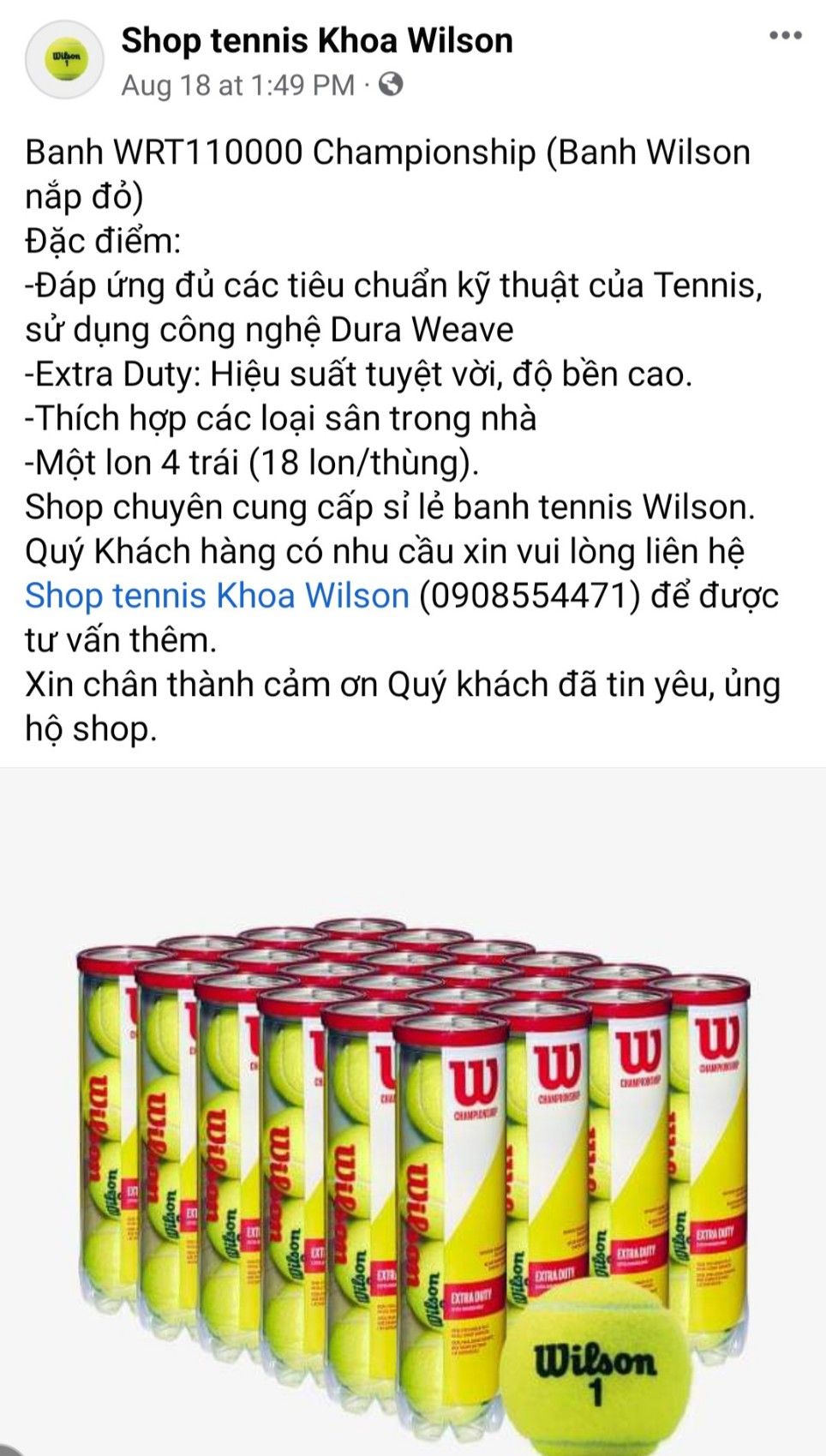
Task: Open the blue Shop tennis Khoa Wilson mention
Action: tap(217, 596)
